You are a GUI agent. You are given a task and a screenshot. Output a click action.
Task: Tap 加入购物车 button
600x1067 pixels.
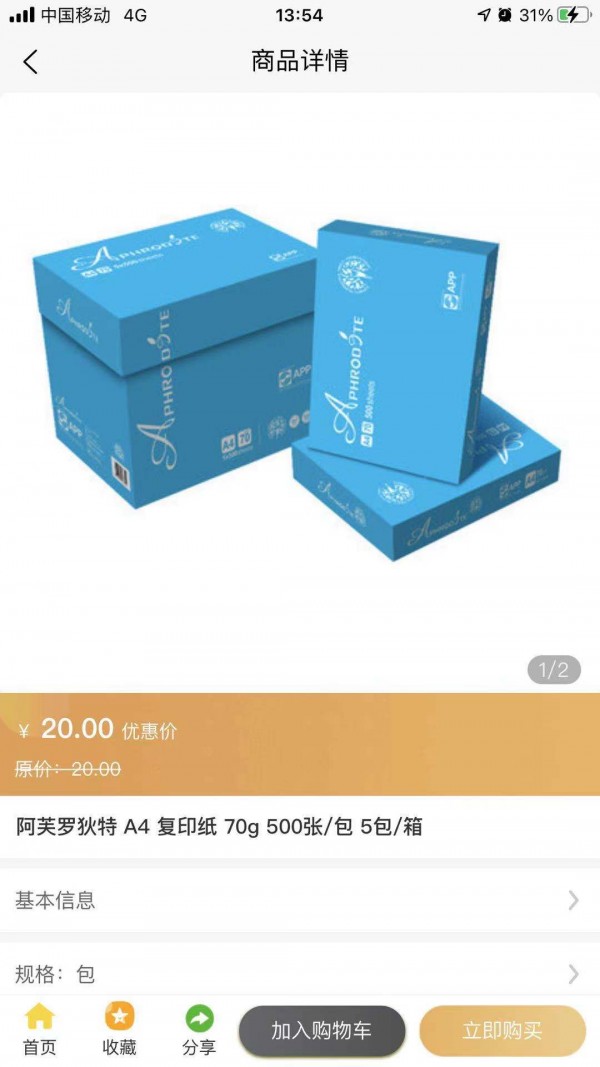click(x=321, y=1031)
